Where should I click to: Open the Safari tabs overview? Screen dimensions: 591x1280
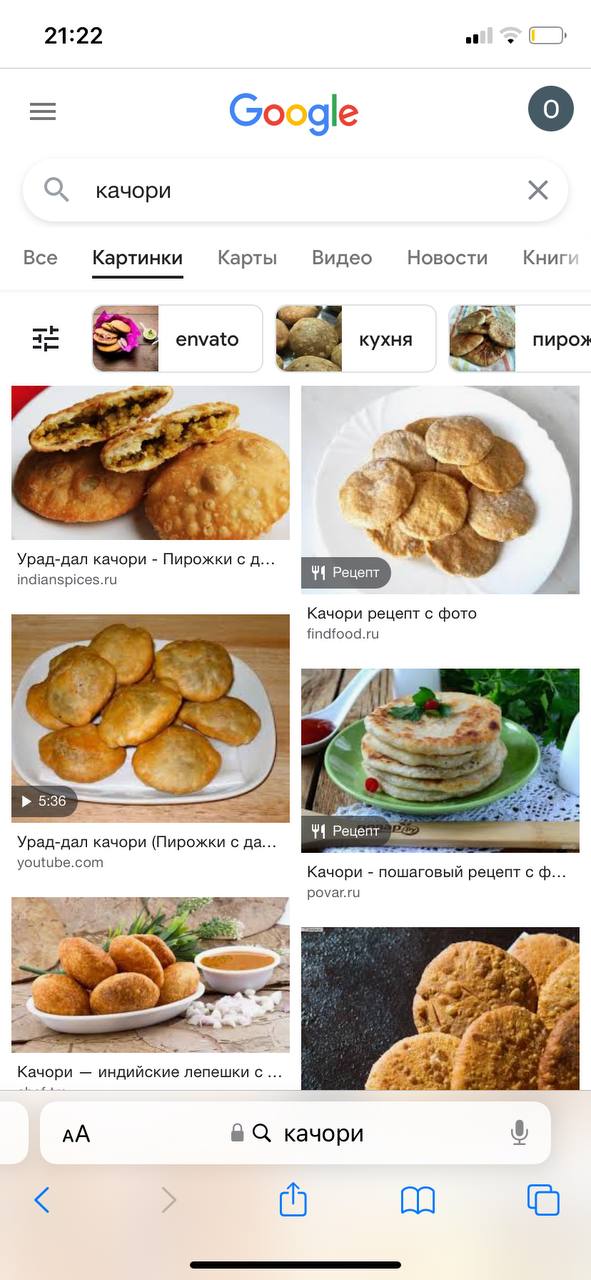(x=543, y=1200)
